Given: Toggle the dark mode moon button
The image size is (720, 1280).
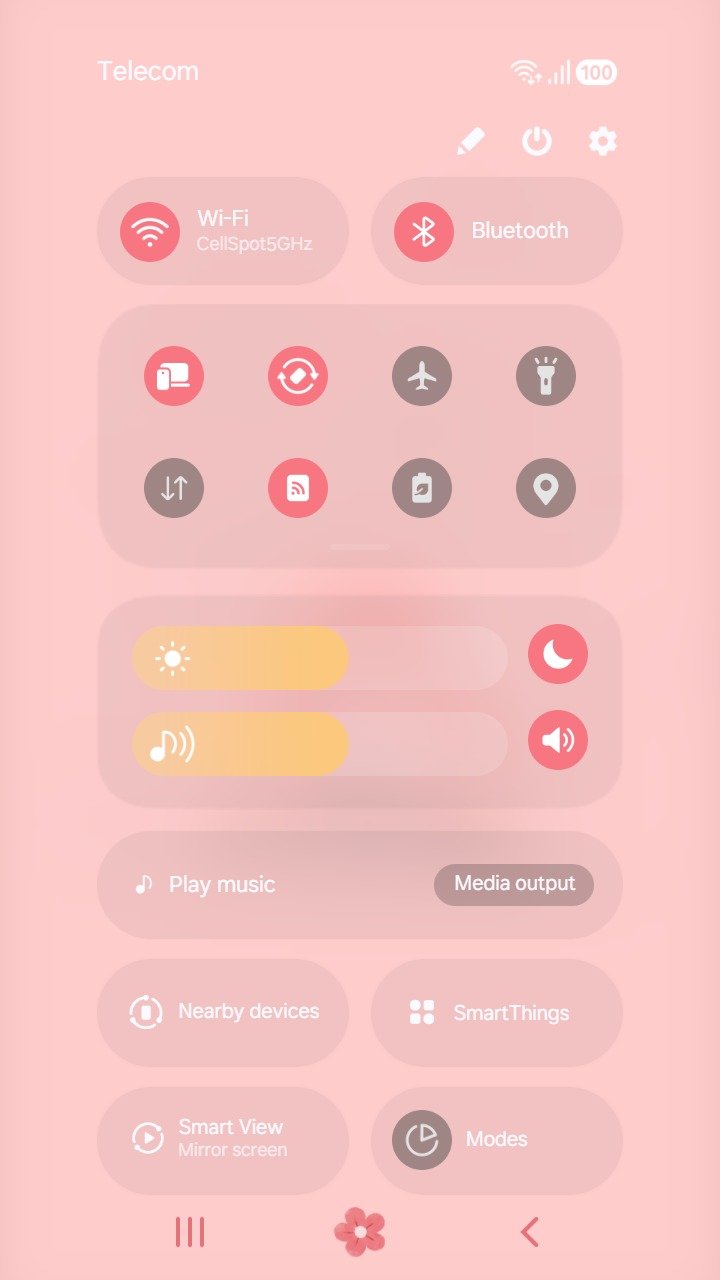Looking at the screenshot, I should pos(558,654).
